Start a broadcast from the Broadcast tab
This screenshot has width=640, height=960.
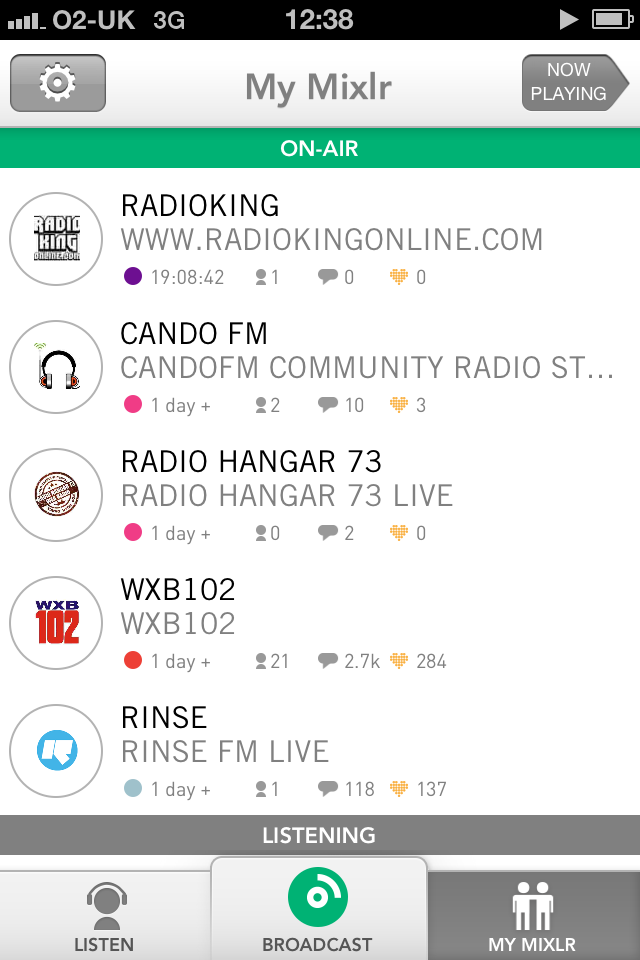[x=318, y=908]
